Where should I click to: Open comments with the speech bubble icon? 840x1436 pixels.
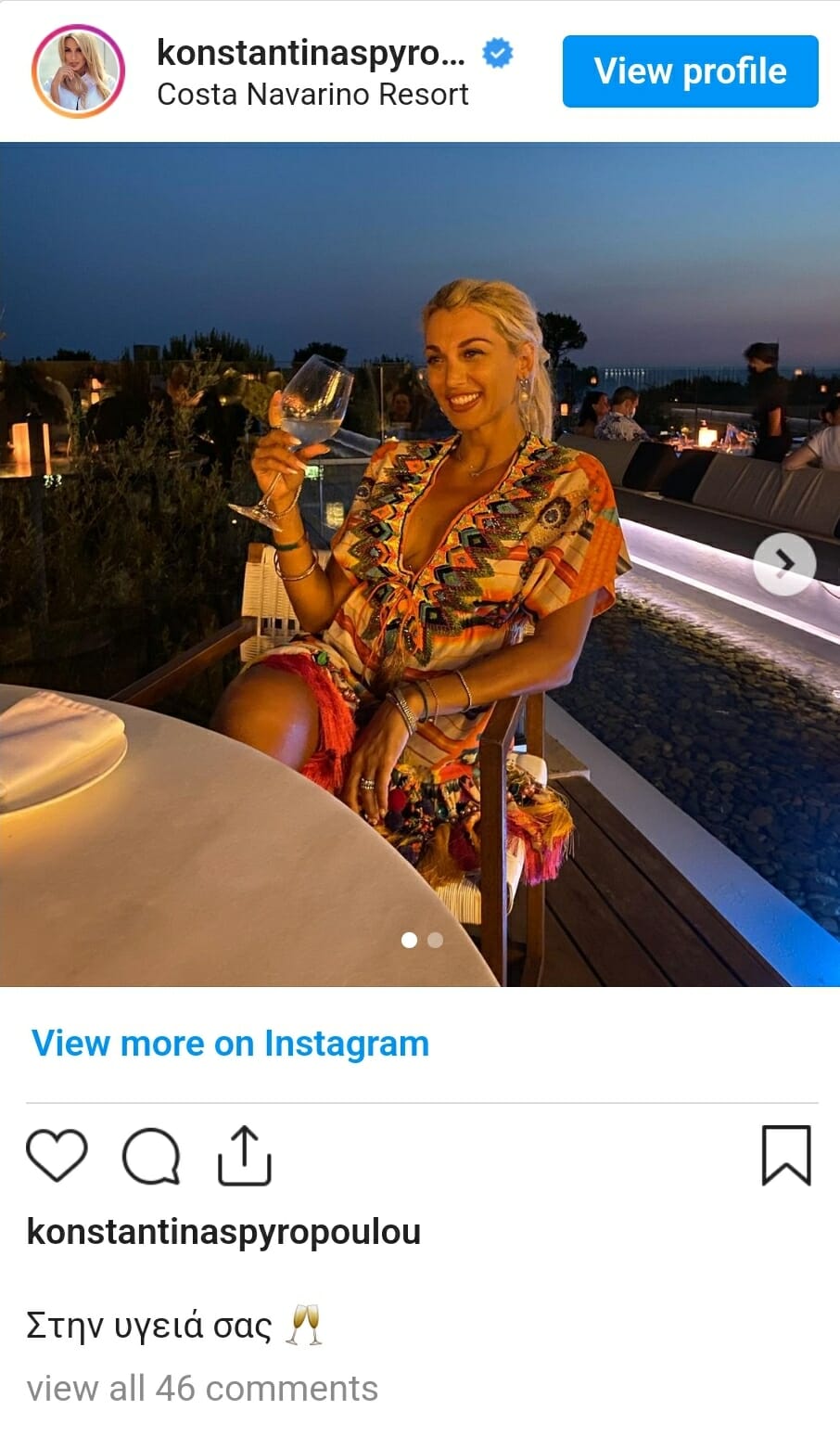(x=151, y=1156)
